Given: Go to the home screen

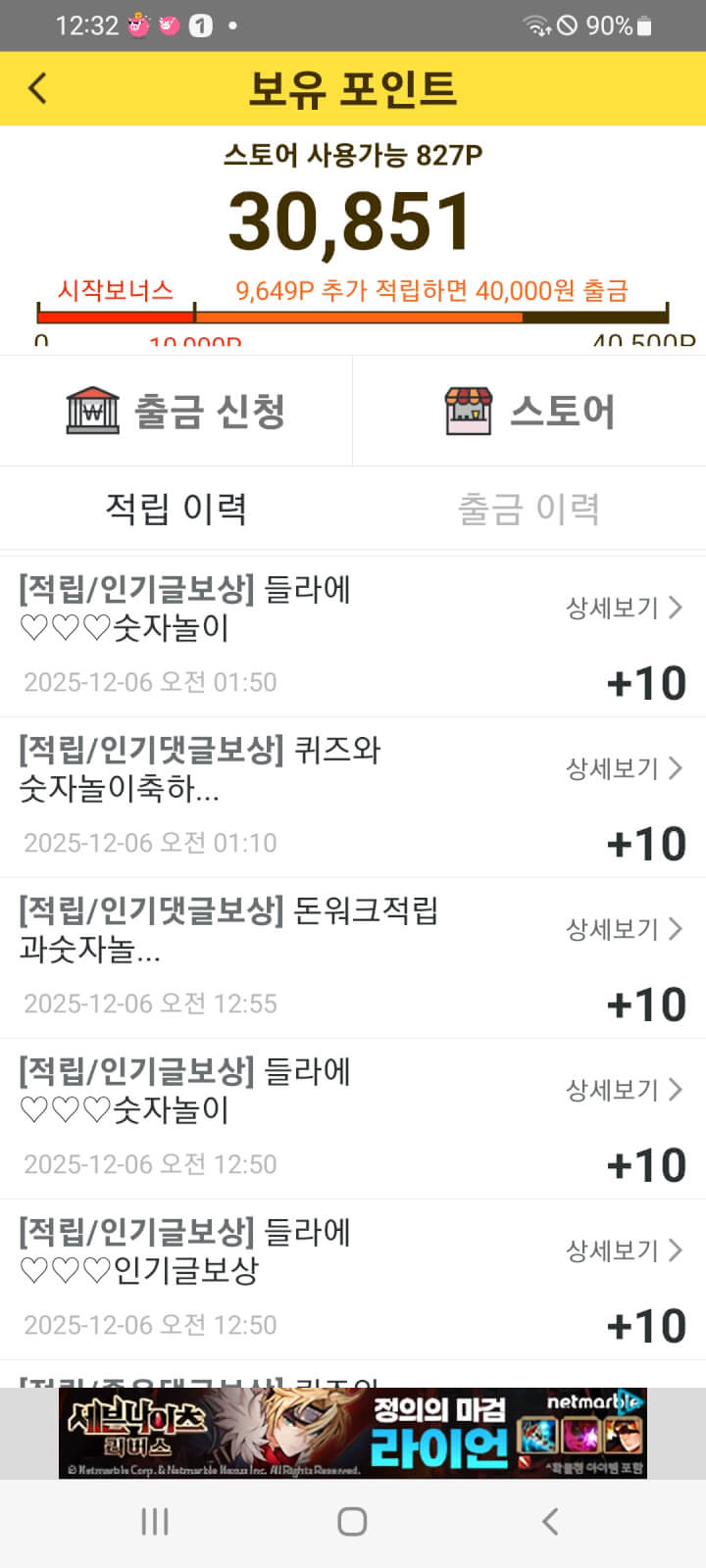Looking at the screenshot, I should 352,1521.
